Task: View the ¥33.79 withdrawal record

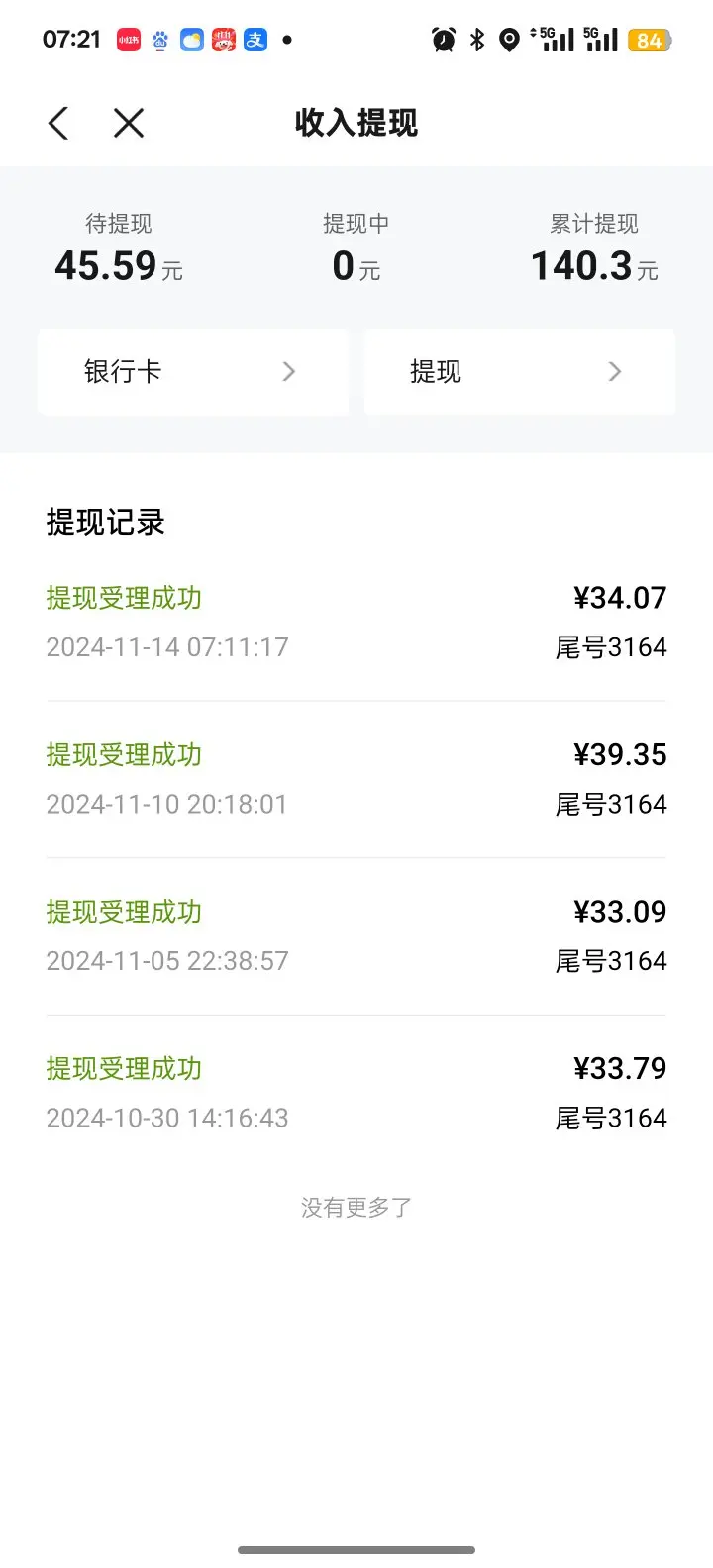Action: tap(356, 1093)
